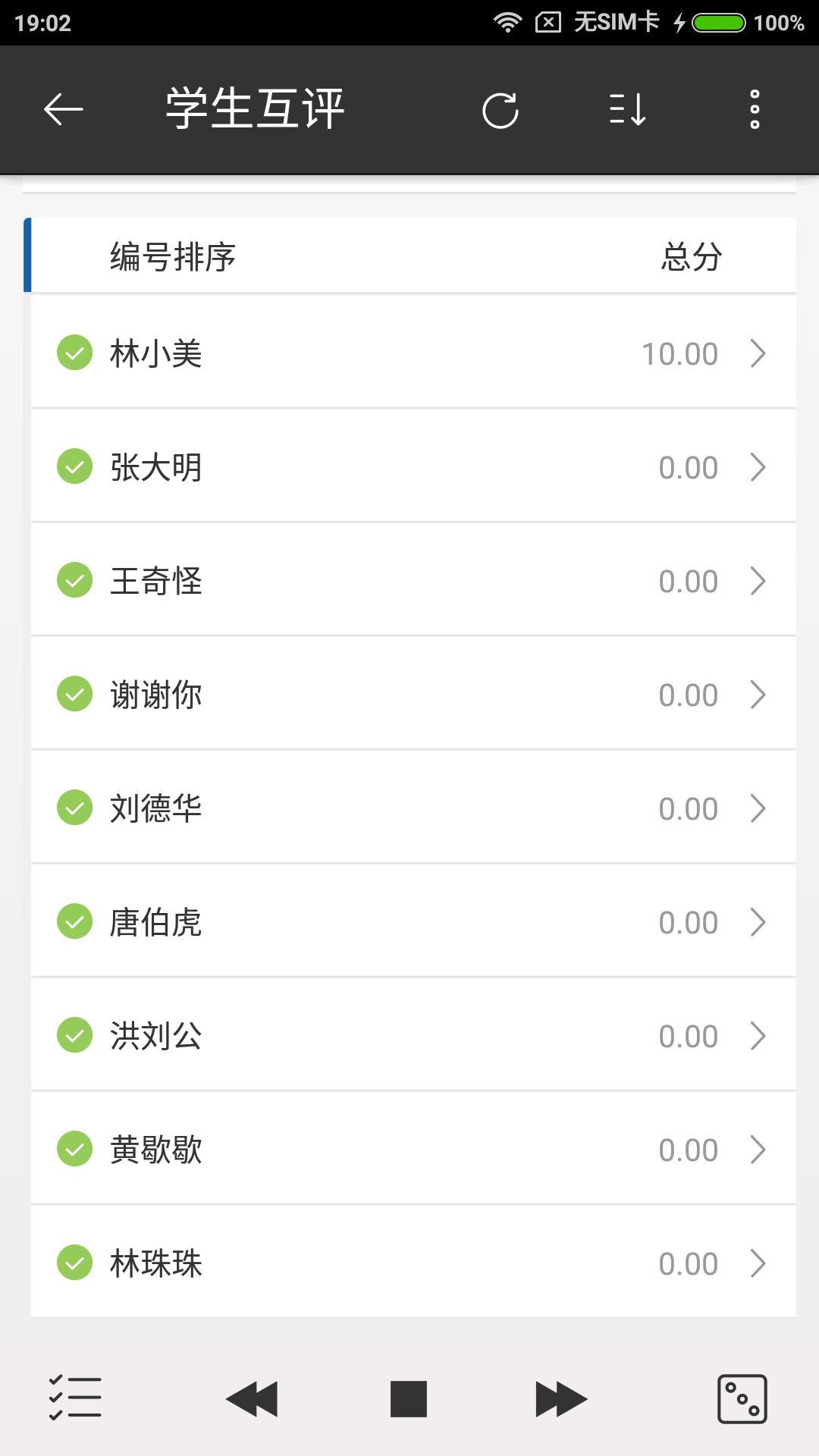View 王奇怪's evaluation entry
Viewport: 819px width, 1456px height.
413,581
